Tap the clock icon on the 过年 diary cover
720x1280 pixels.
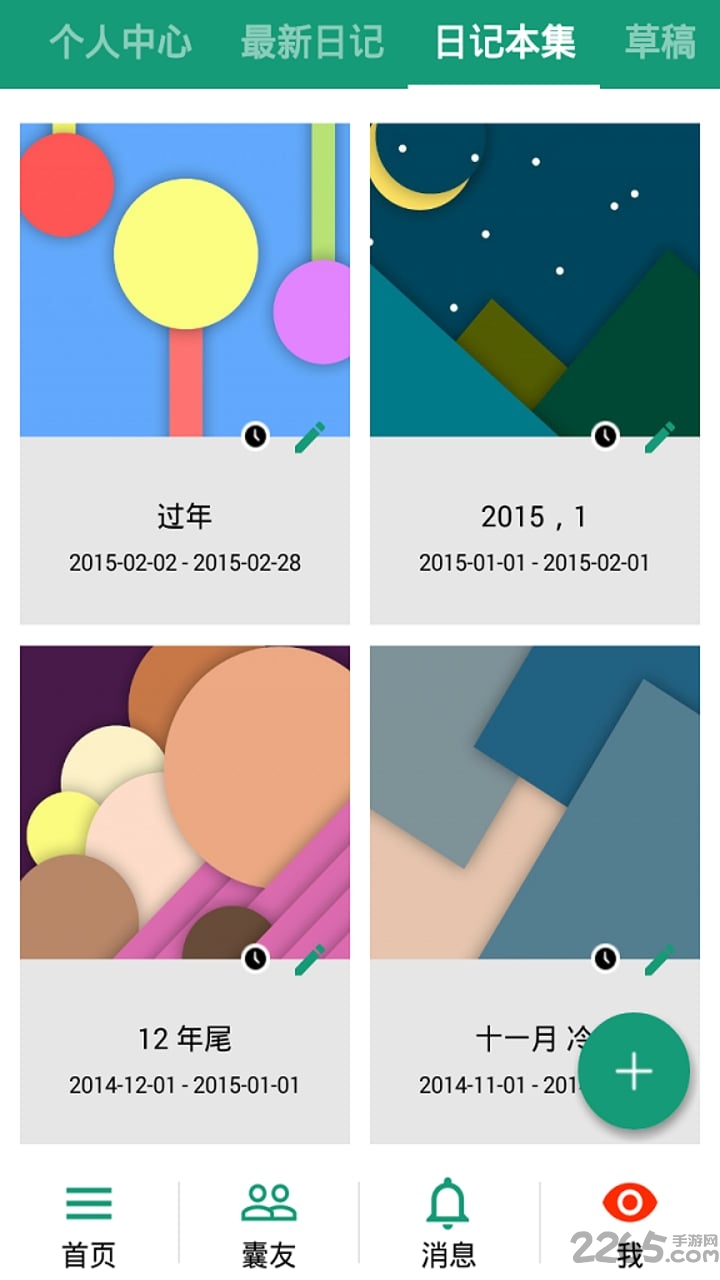(x=255, y=434)
